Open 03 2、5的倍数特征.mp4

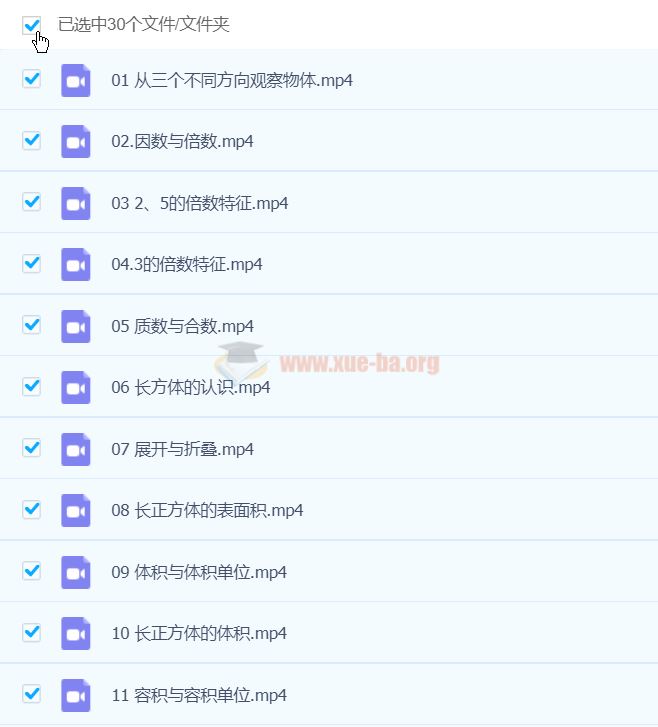(x=199, y=203)
